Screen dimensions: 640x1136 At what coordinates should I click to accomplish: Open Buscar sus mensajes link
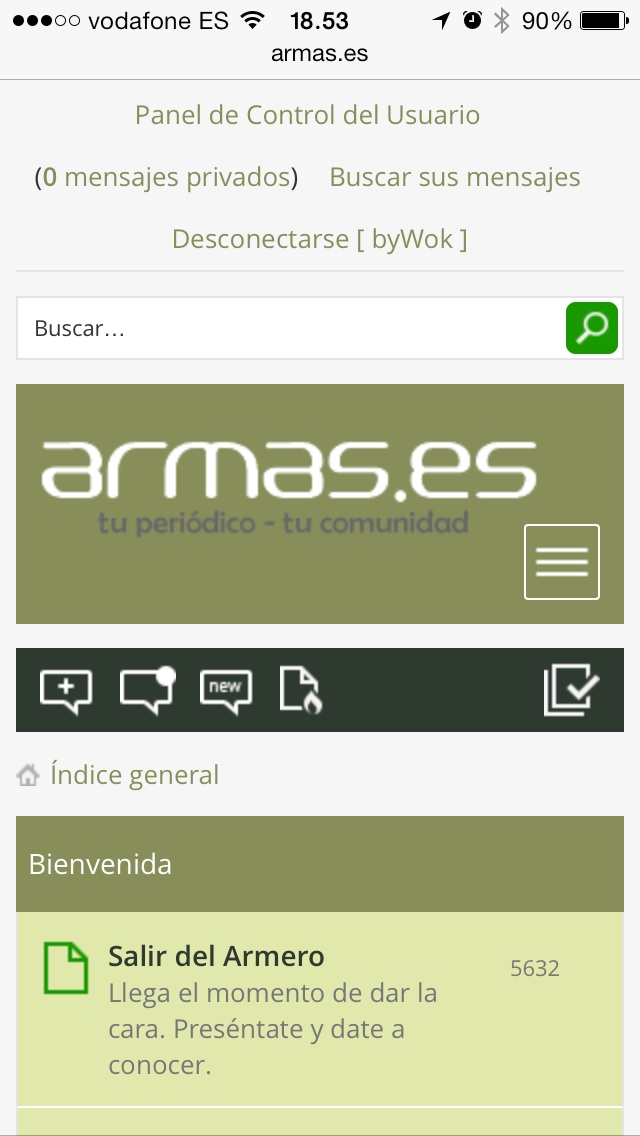[x=455, y=178]
